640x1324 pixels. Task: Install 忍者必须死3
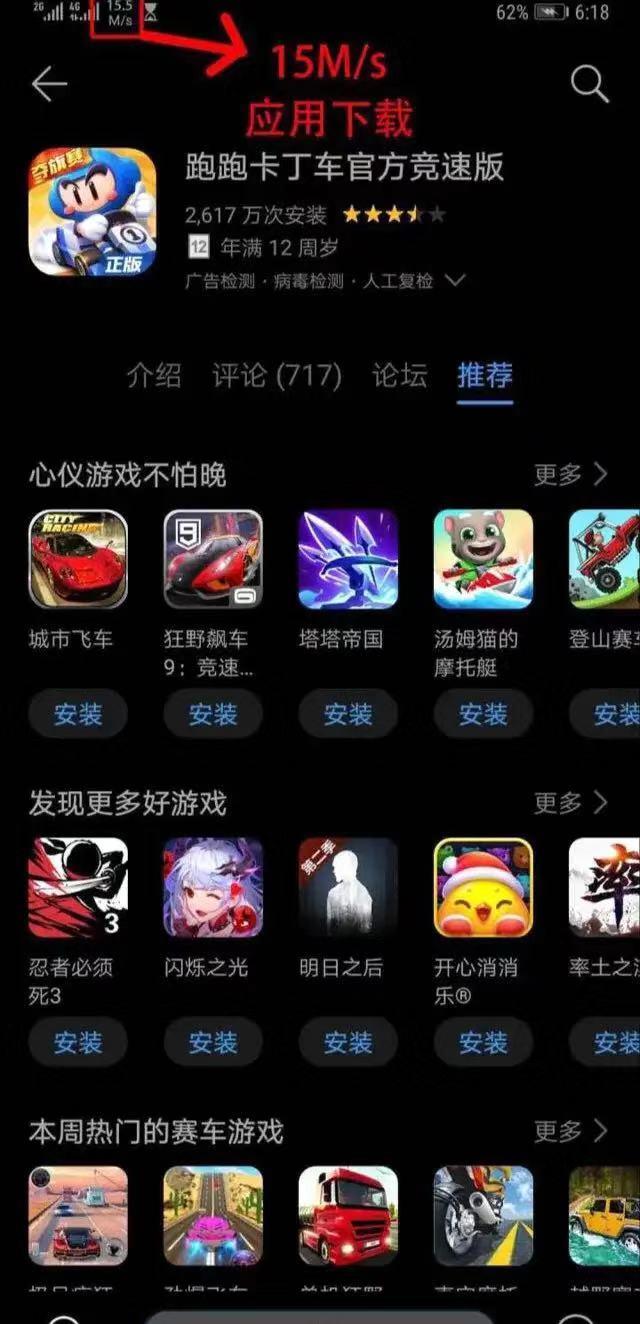coord(78,1042)
